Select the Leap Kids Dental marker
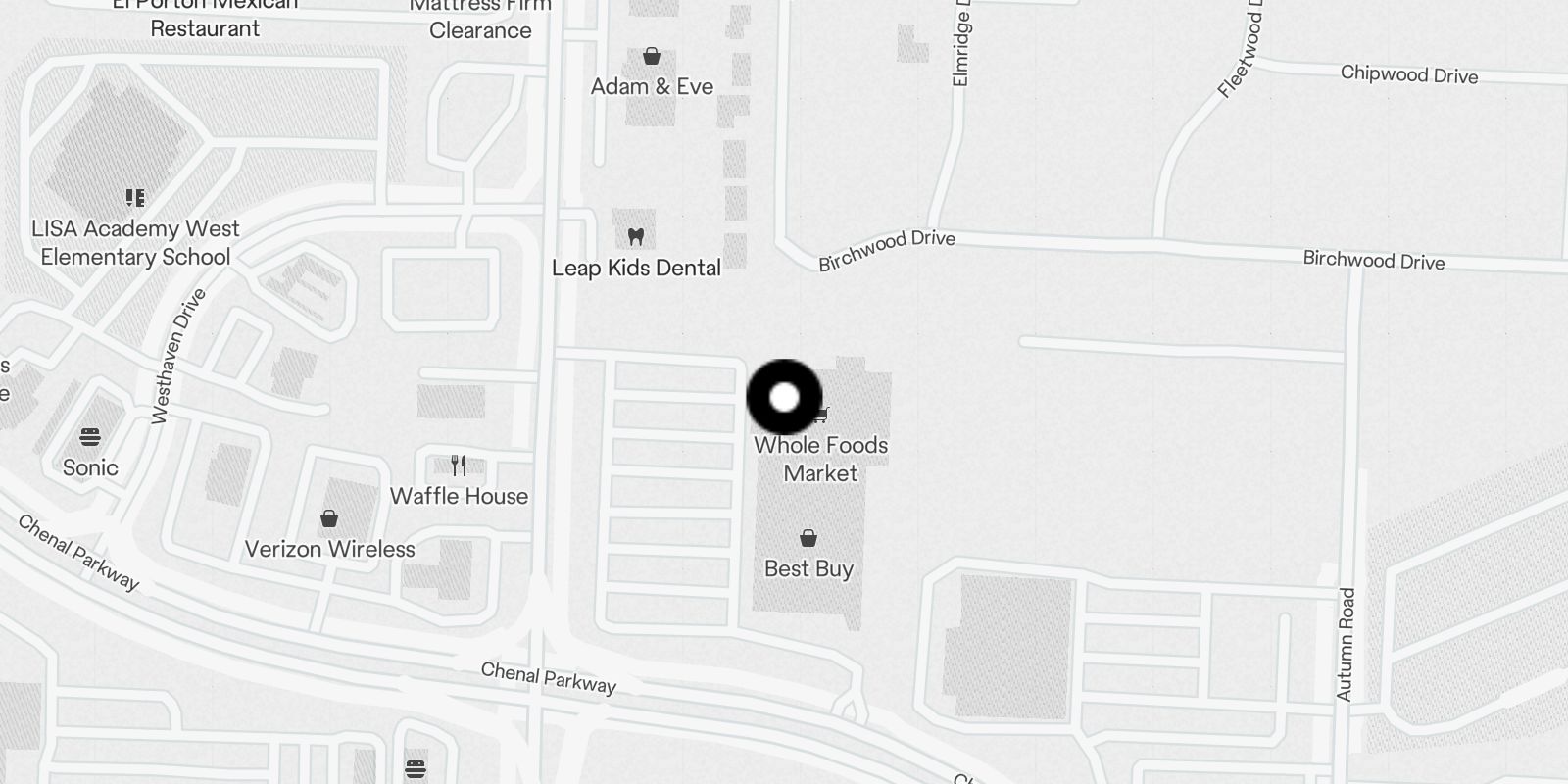Image resolution: width=1568 pixels, height=784 pixels. point(635,237)
